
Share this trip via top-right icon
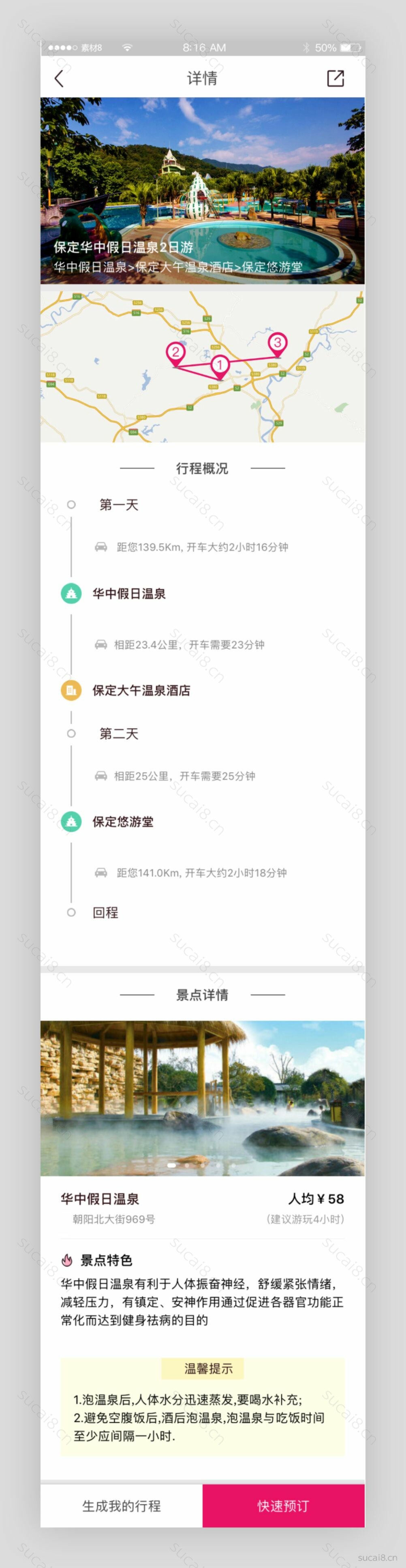coord(335,79)
